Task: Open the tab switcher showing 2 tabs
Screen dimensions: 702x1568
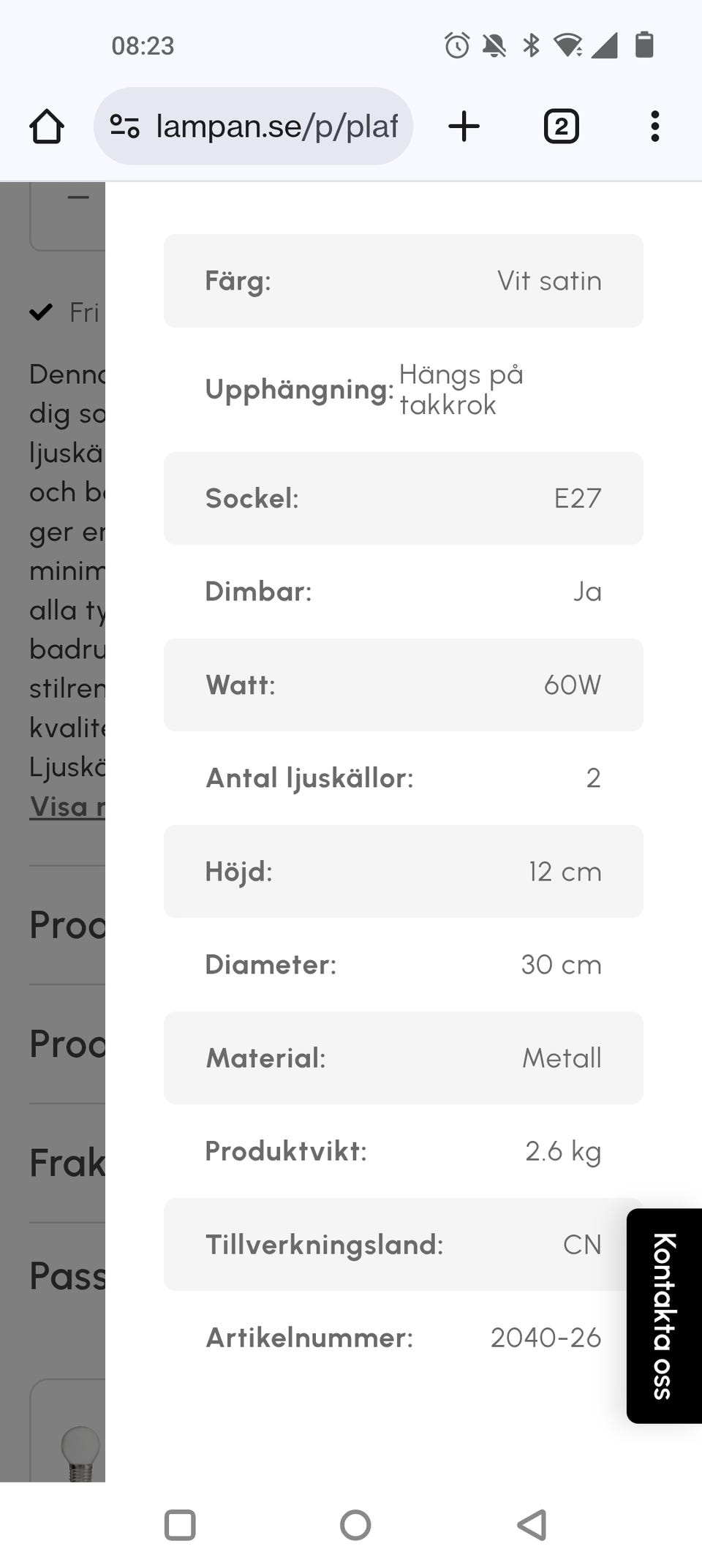Action: point(561,127)
